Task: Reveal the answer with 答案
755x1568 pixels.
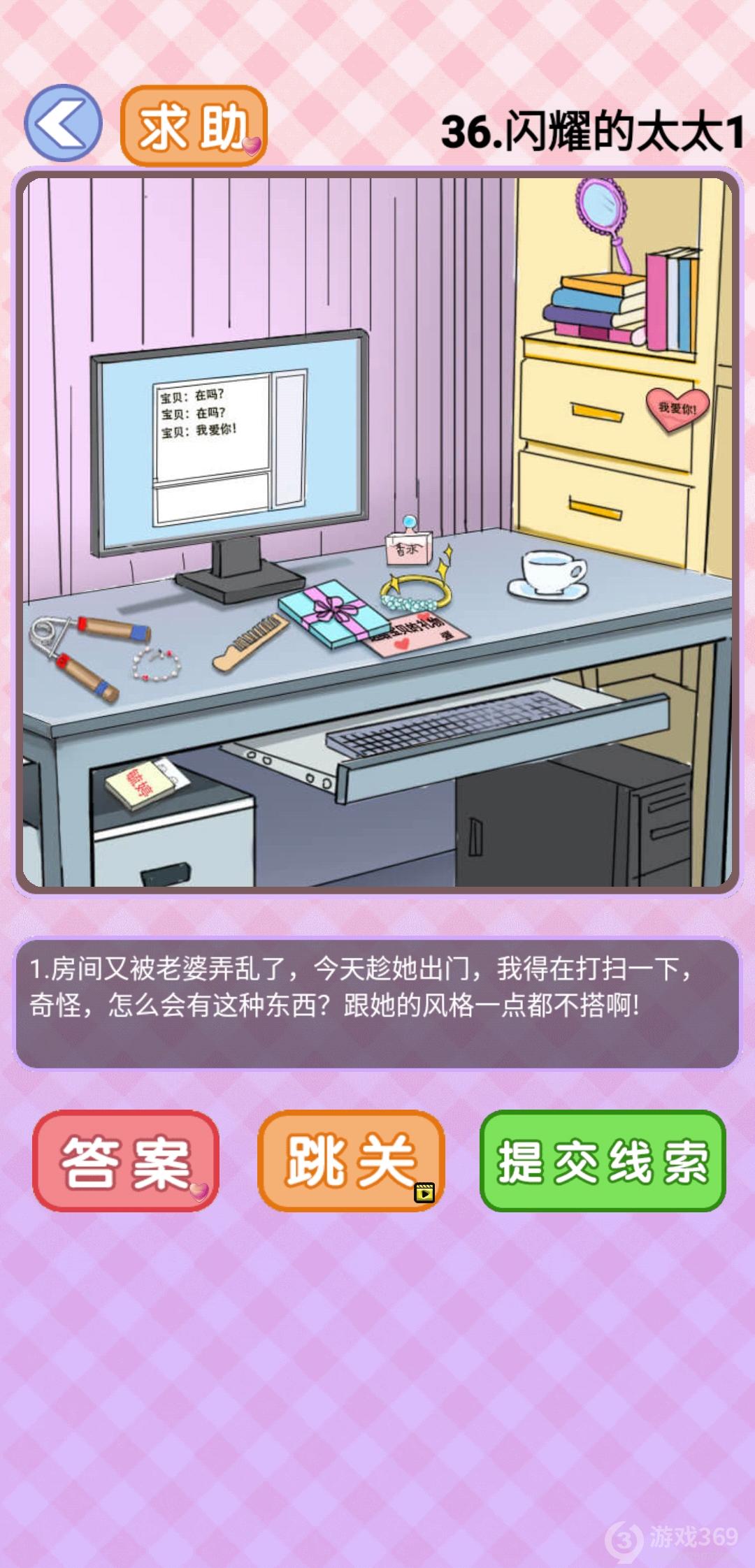Action: (x=126, y=1161)
